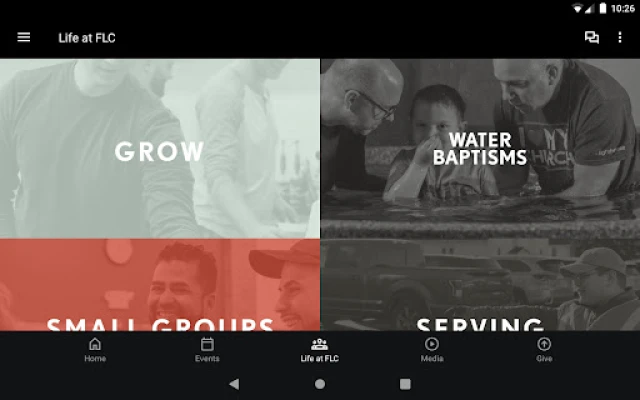640x400 pixels.
Task: Go to the Media tab
Action: [432, 350]
